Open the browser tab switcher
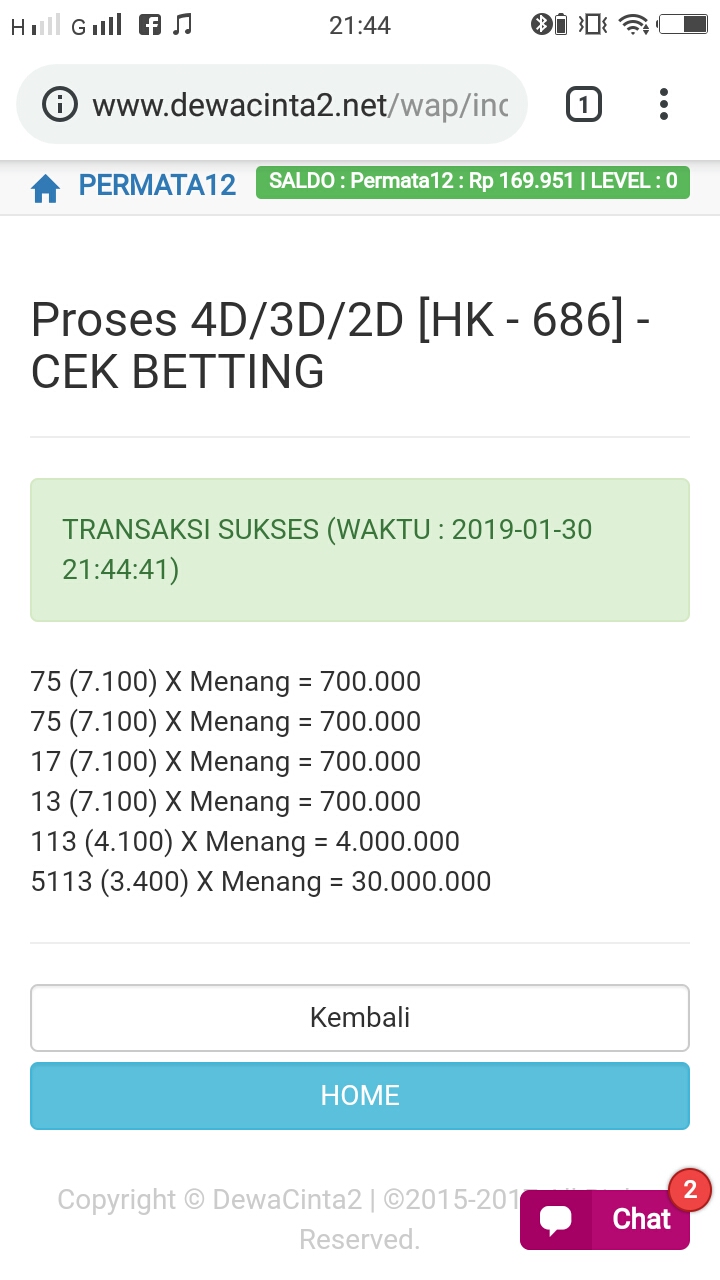This screenshot has width=720, height=1280. (584, 104)
